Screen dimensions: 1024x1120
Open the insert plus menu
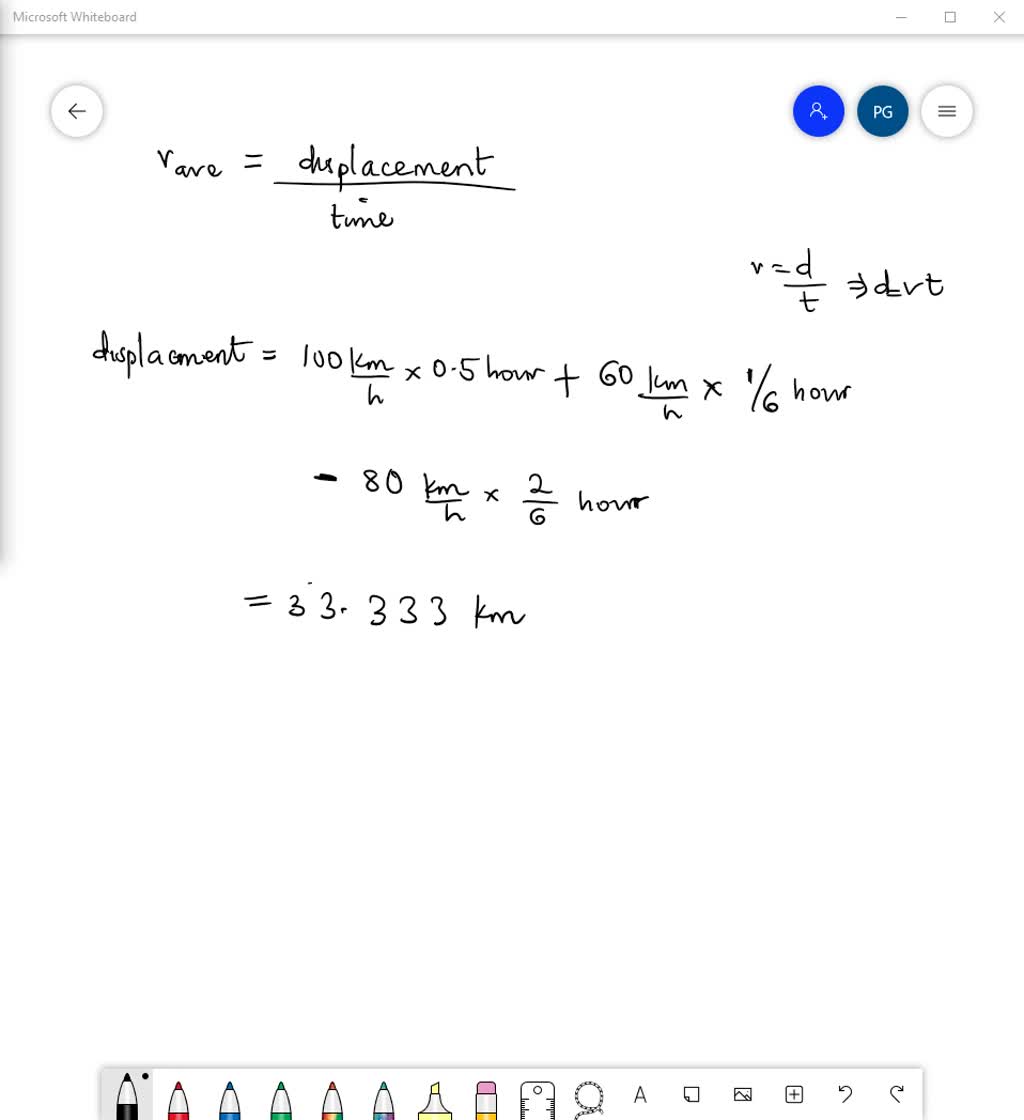(x=794, y=1095)
